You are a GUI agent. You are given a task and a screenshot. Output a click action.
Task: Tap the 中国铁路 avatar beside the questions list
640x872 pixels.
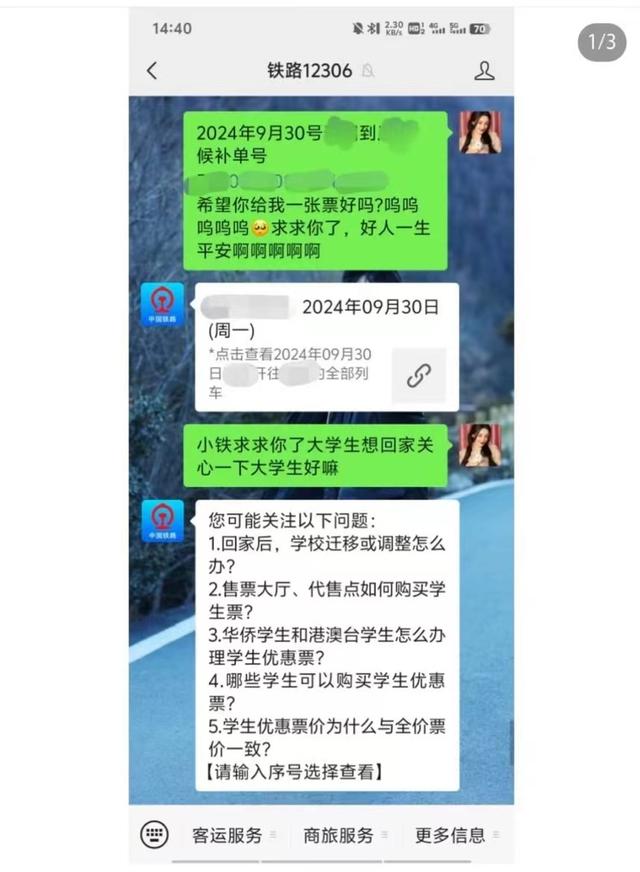point(162,521)
